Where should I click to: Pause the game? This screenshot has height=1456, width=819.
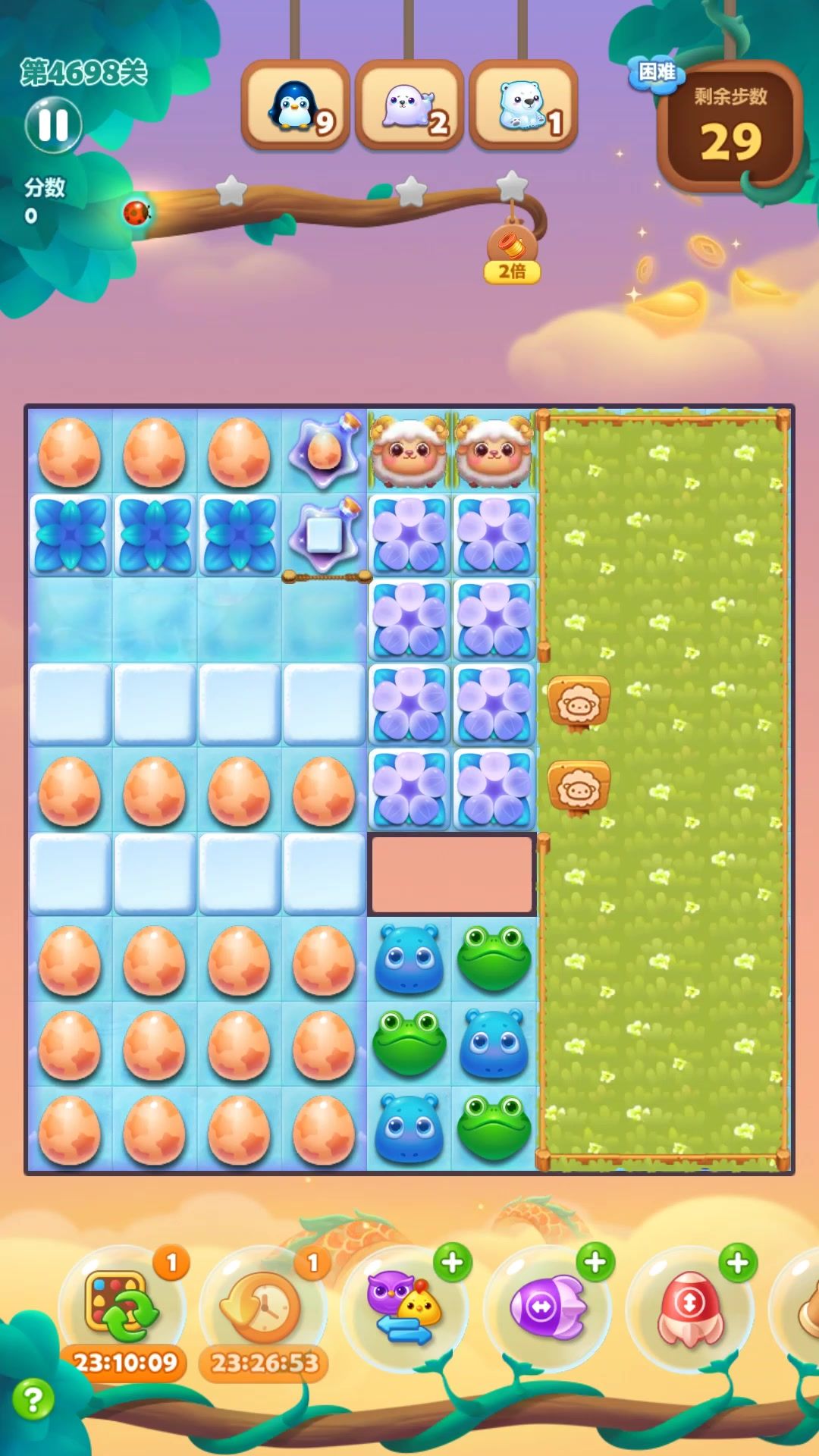coord(53,125)
